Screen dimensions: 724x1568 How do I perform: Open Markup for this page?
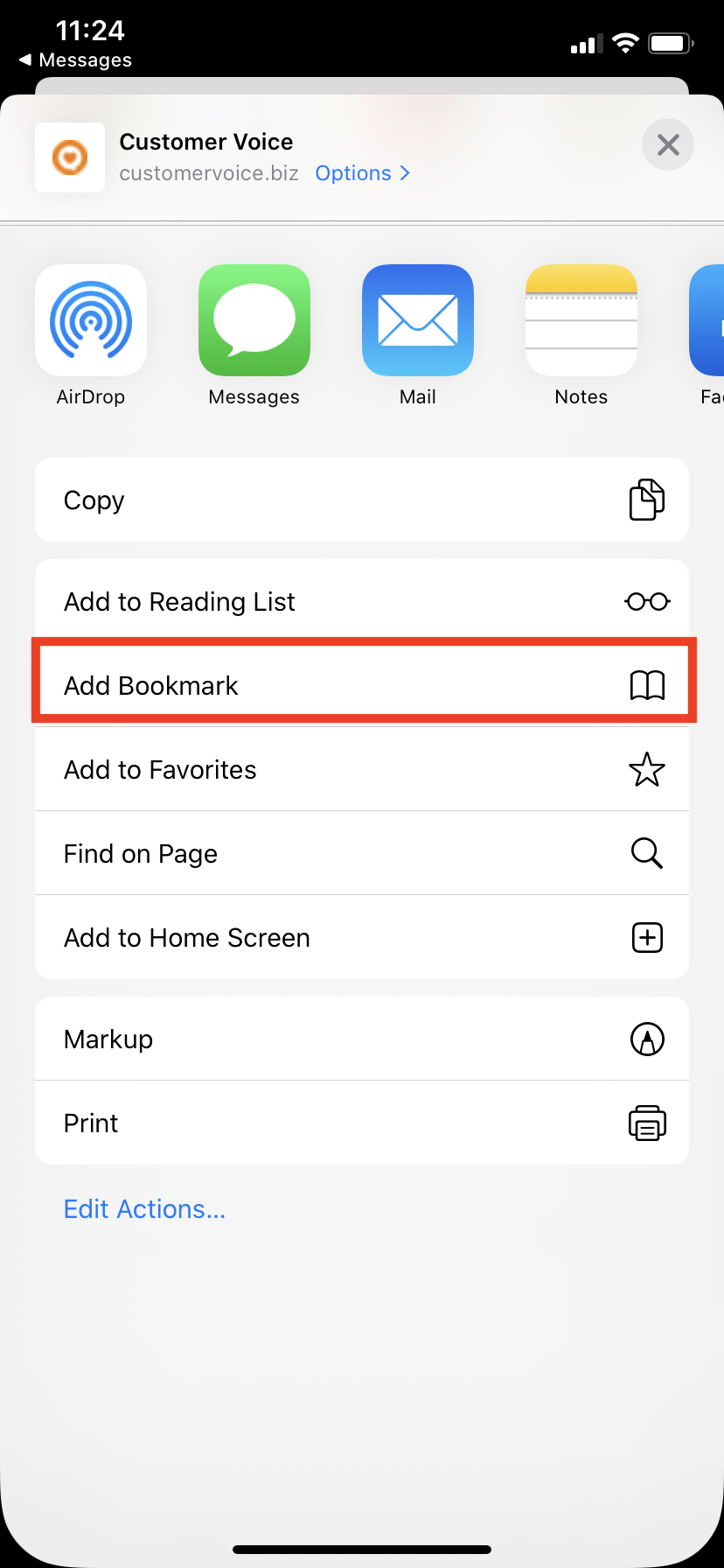click(x=362, y=1039)
